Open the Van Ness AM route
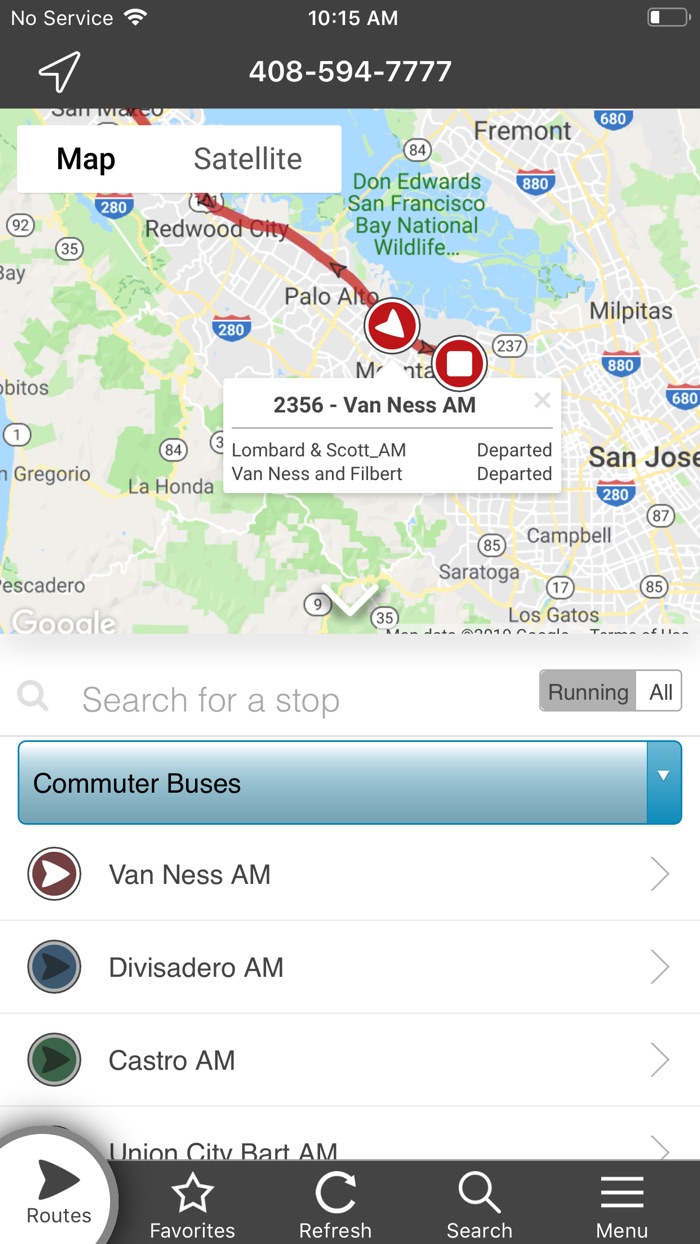 point(350,875)
